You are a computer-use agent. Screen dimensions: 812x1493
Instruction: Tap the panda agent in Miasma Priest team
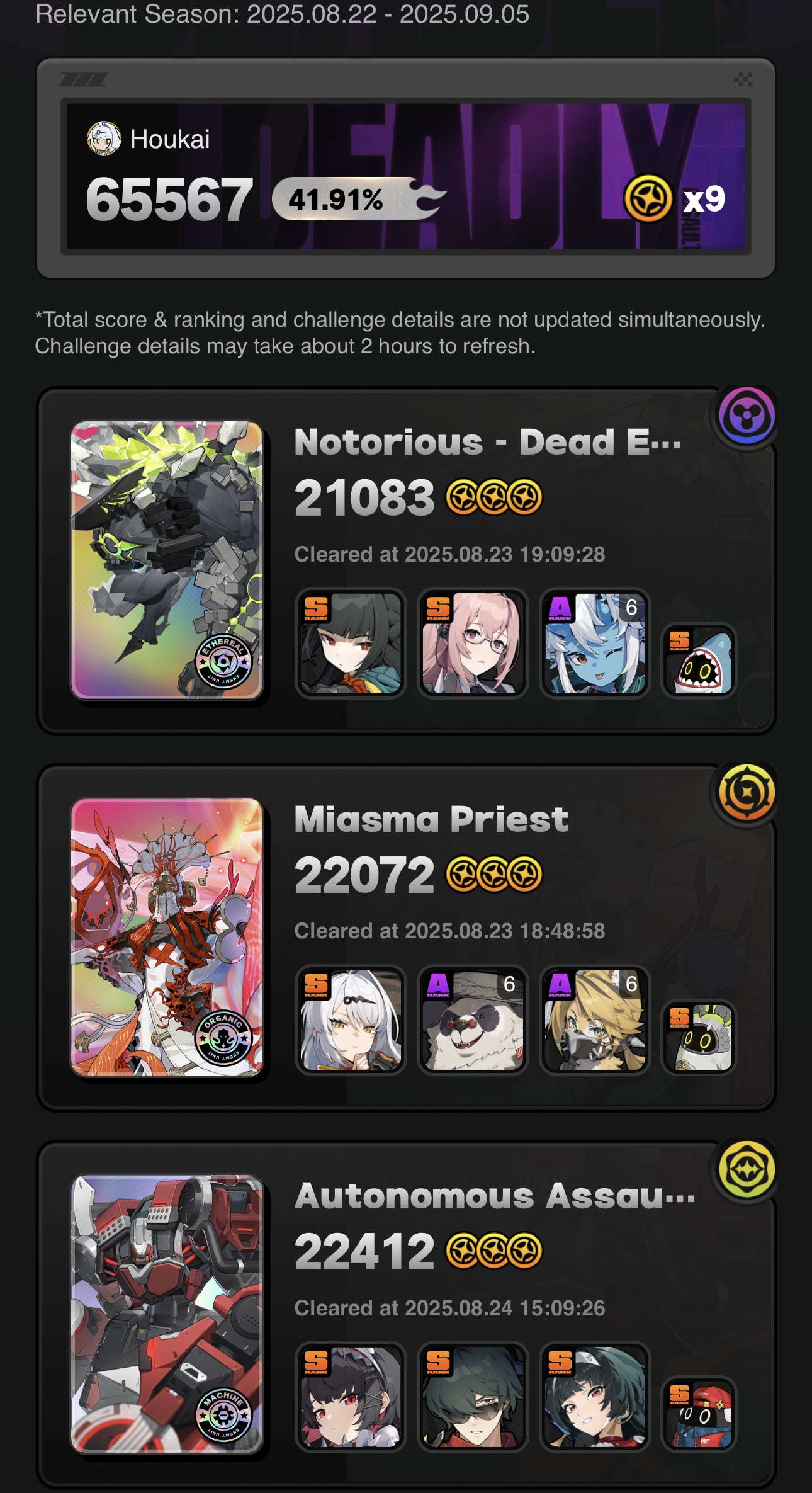pyautogui.click(x=473, y=1019)
